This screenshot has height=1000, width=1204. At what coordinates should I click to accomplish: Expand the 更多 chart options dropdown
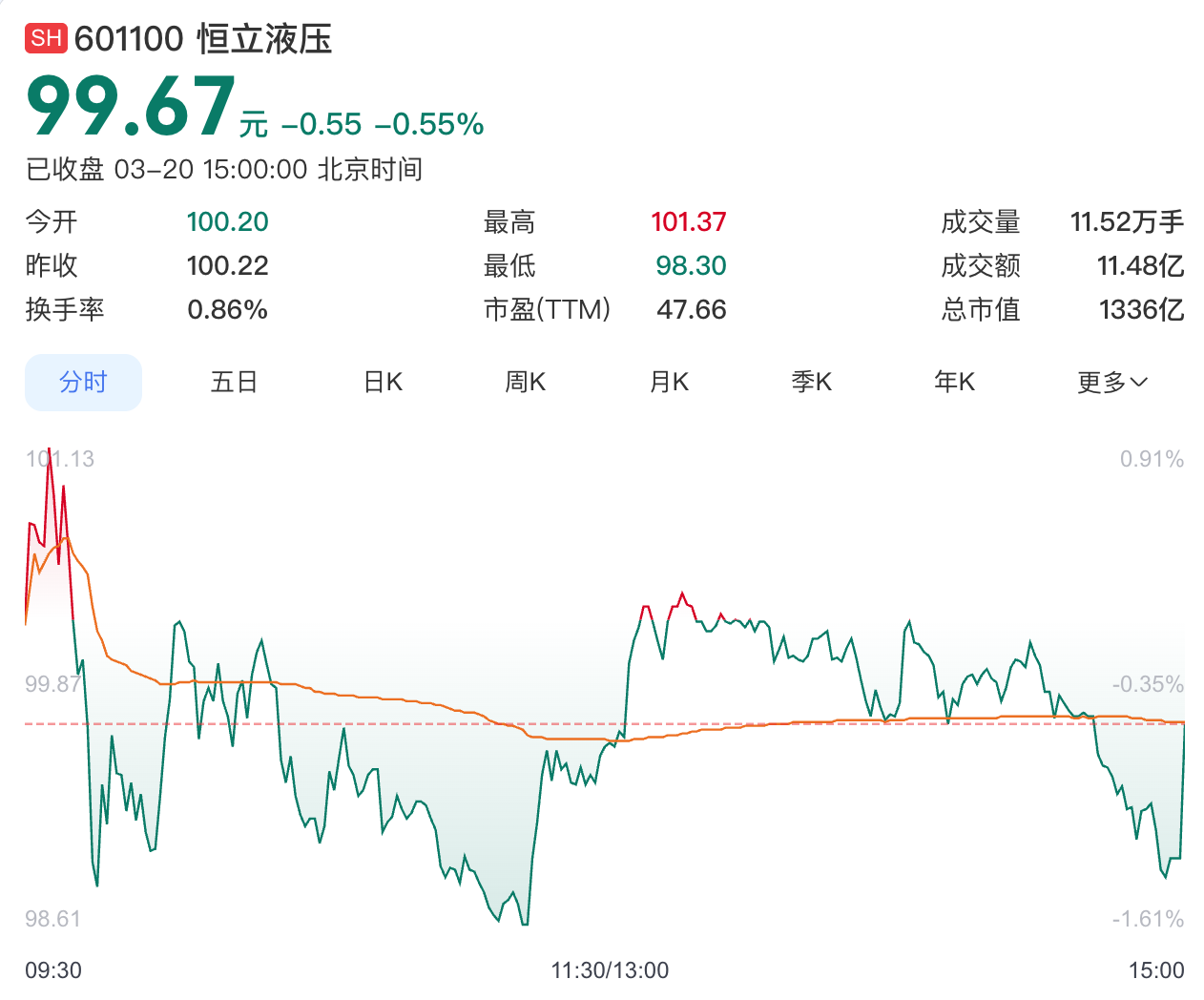1112,383
